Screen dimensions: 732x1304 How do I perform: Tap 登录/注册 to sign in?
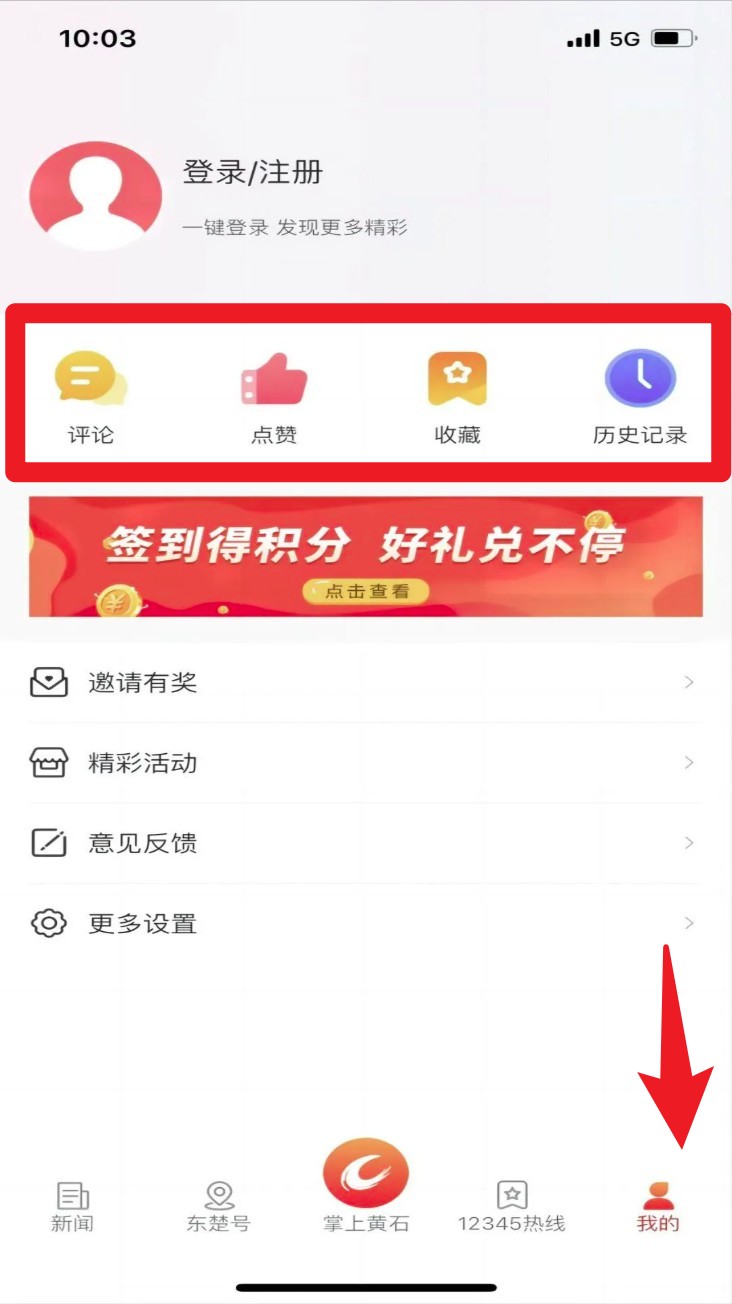coord(252,173)
